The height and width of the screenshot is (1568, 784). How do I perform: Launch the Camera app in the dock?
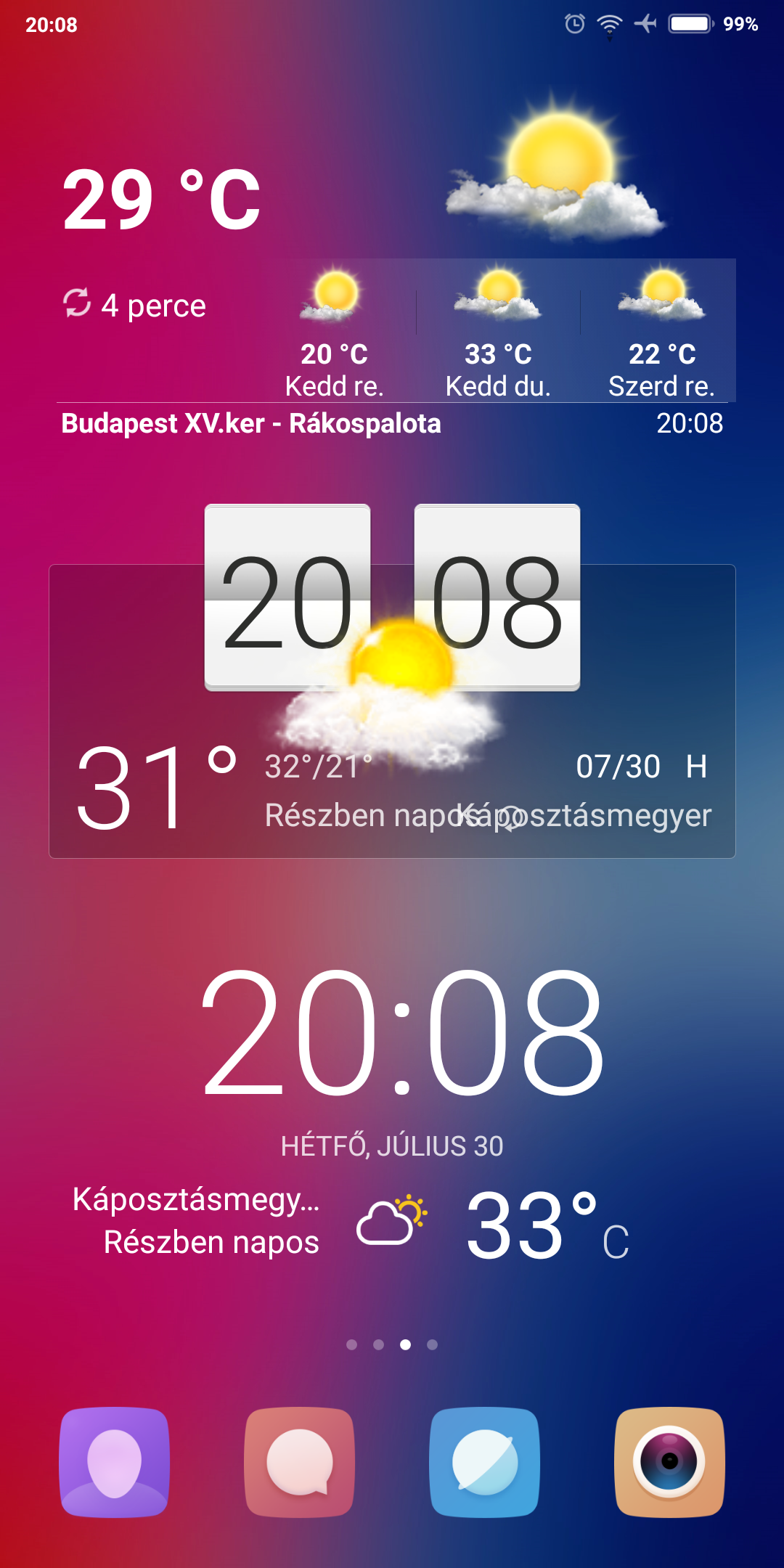point(669,1462)
